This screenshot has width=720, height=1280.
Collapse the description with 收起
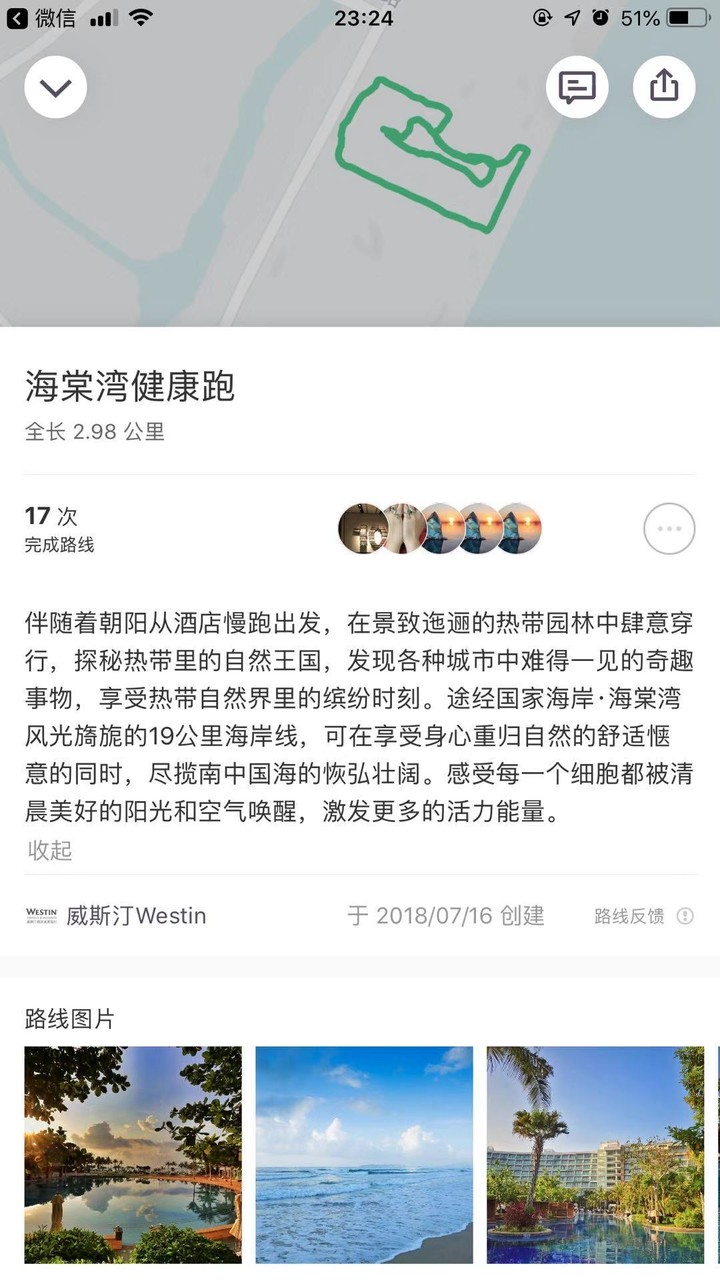pos(50,850)
